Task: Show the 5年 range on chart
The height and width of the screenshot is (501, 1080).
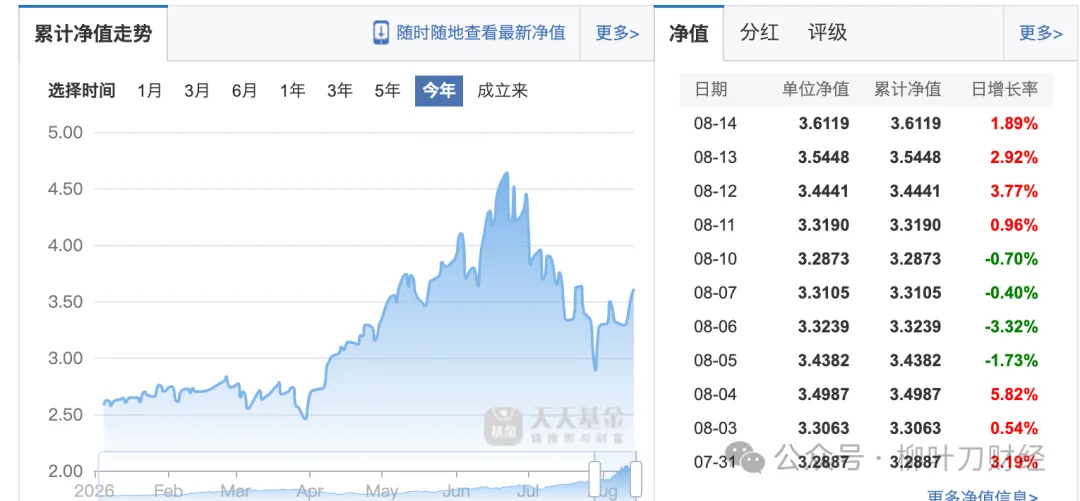Action: pos(387,91)
